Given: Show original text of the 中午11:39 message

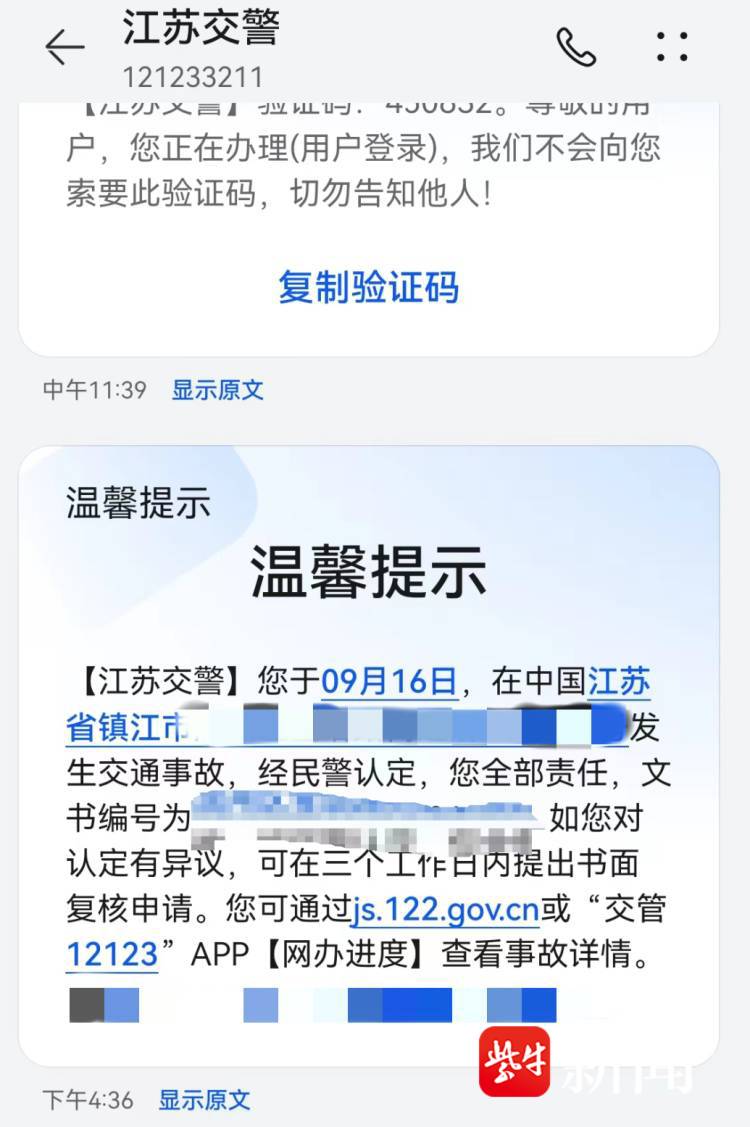Looking at the screenshot, I should (218, 389).
